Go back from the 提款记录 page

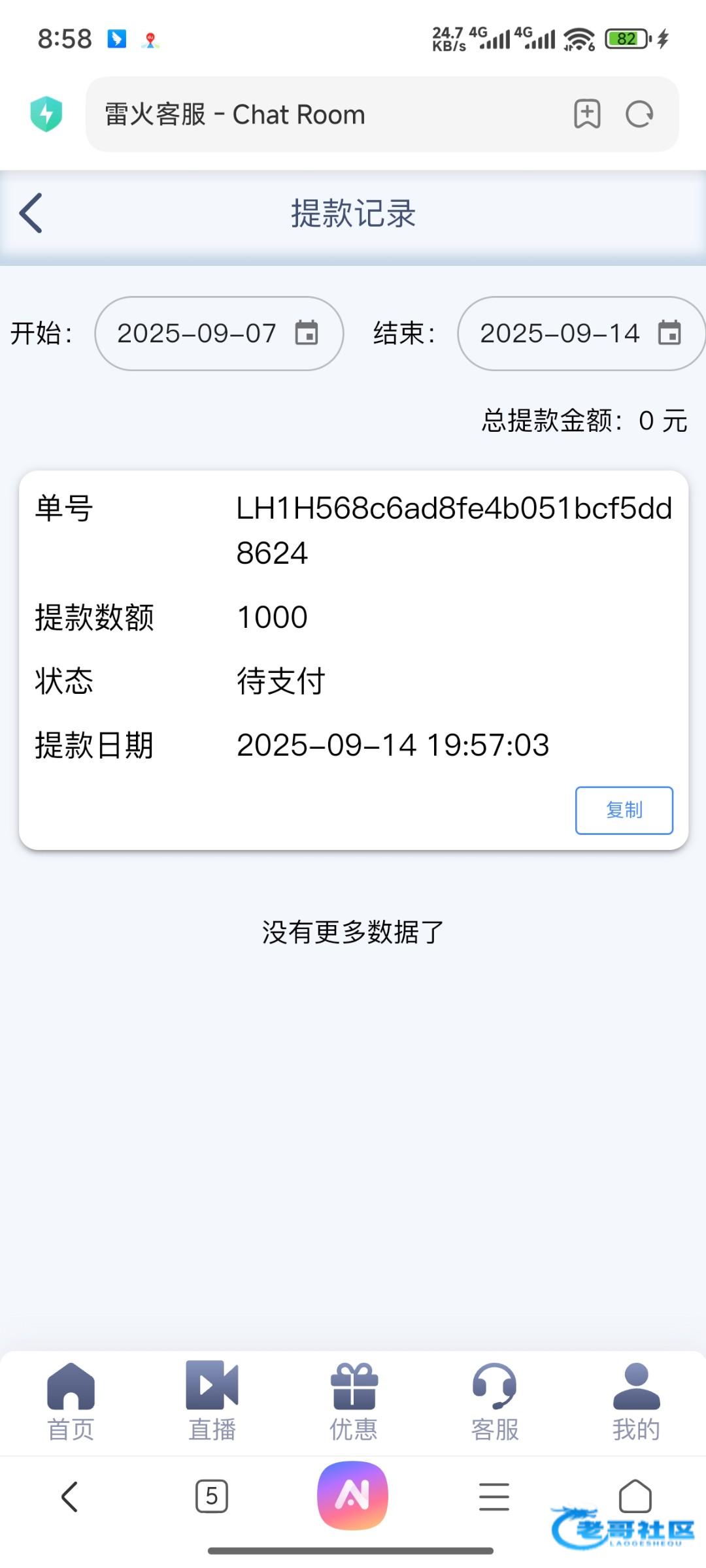[x=31, y=213]
